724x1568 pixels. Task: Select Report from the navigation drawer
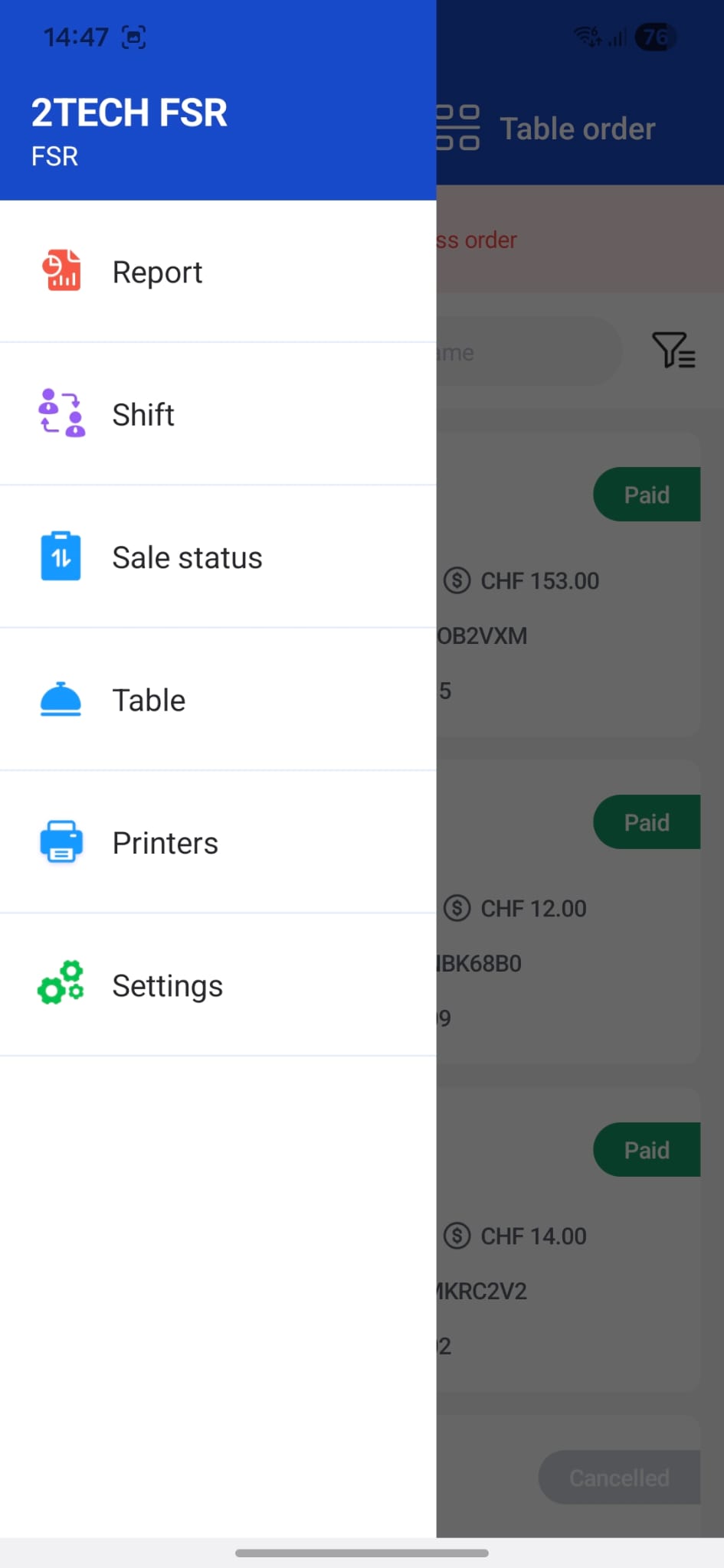(157, 270)
